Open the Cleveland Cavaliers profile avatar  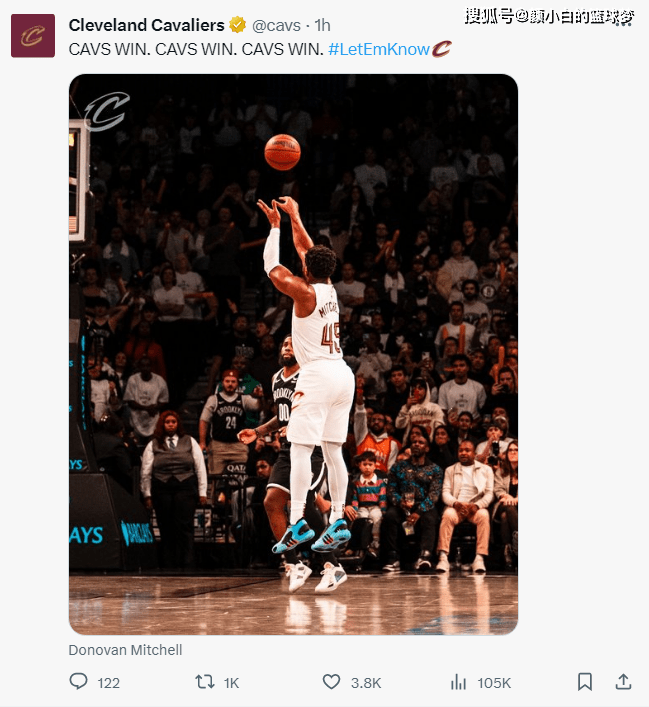(x=33, y=36)
